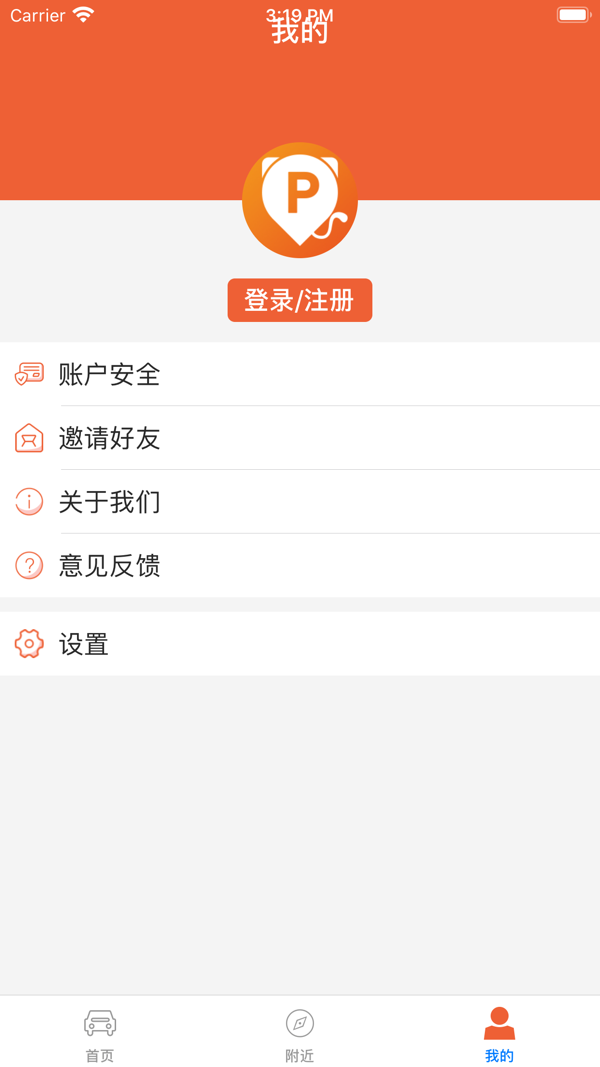Screen dimensions: 600x1067
Task: Open the 设置 row
Action: click(300, 644)
